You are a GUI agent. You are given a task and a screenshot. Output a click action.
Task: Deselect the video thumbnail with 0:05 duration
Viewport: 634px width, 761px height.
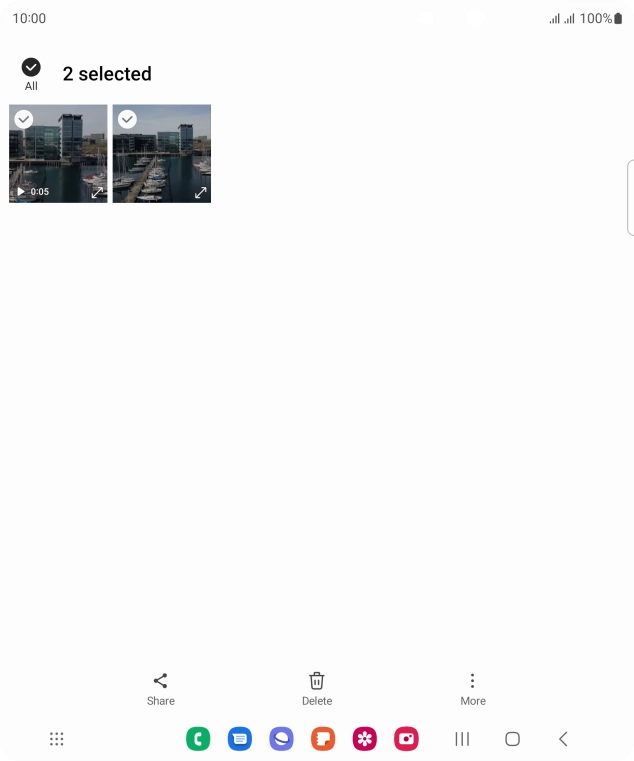[24, 120]
